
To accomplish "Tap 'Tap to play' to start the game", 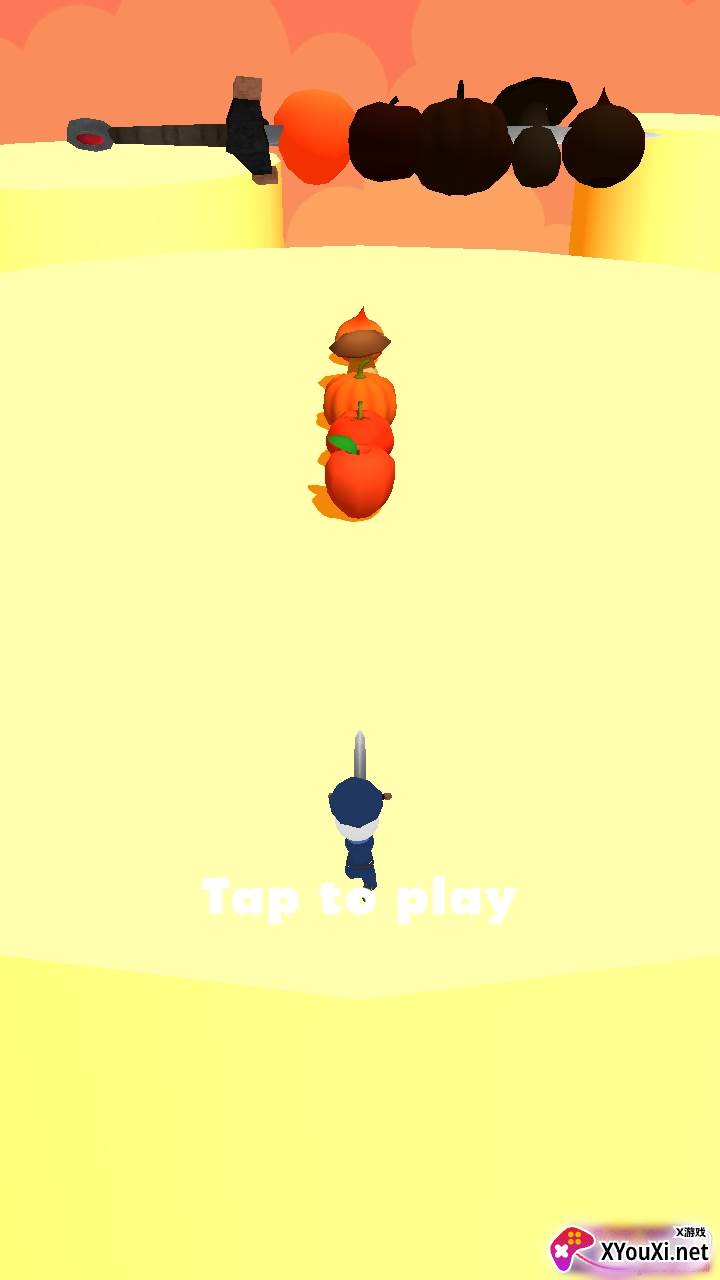I will coord(360,897).
